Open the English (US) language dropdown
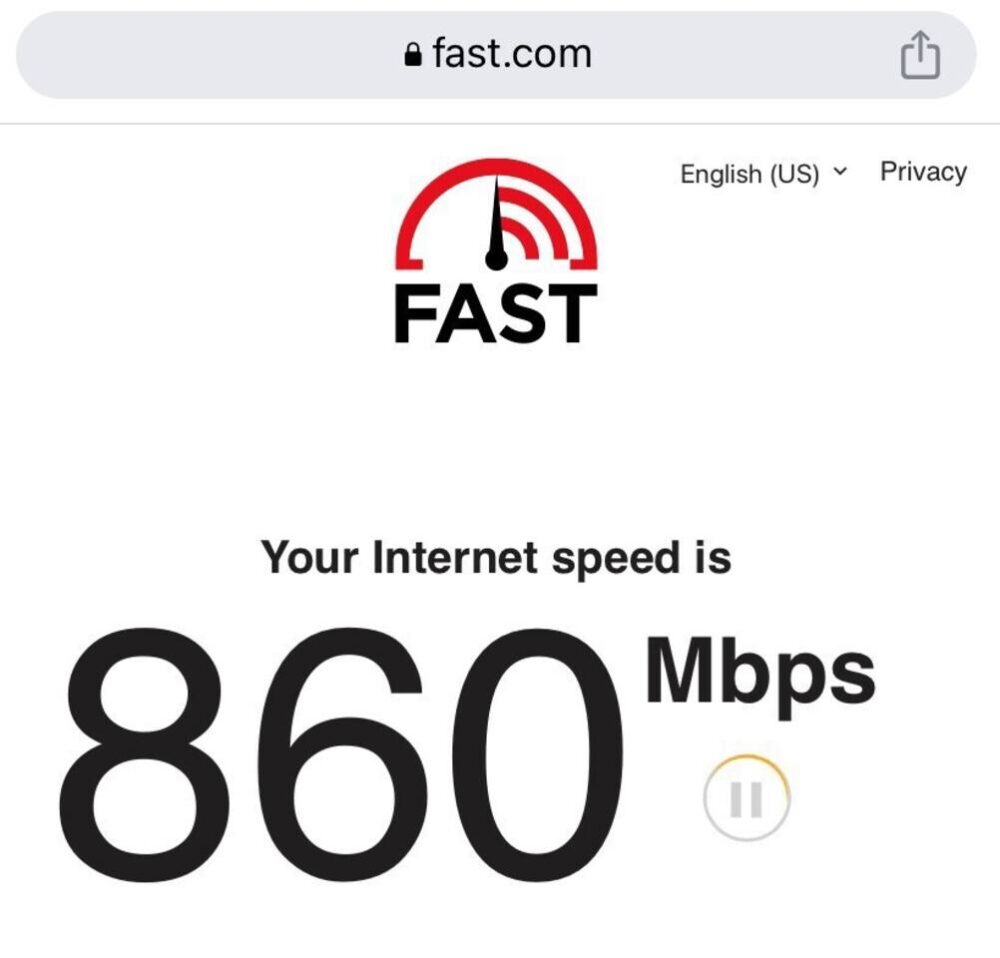This screenshot has width=1000, height=958. coord(762,174)
